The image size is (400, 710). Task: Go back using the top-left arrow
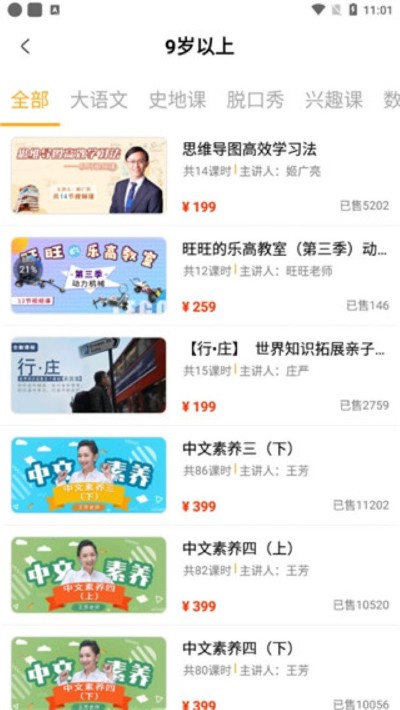pyautogui.click(x=25, y=46)
